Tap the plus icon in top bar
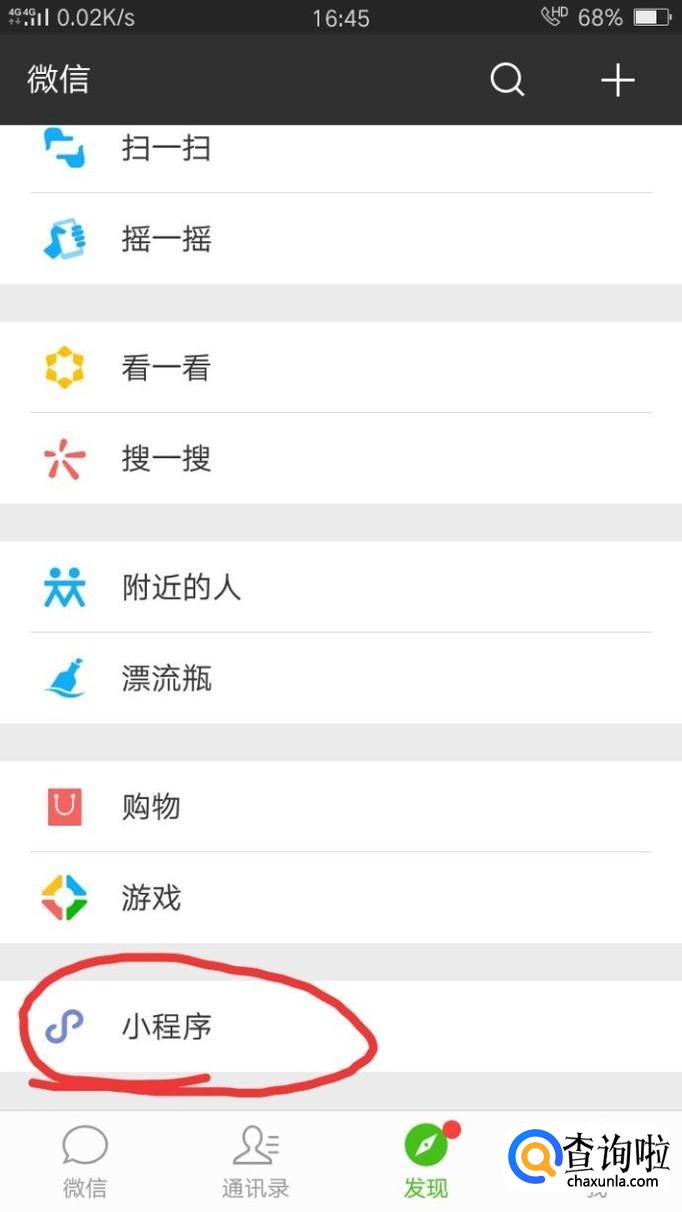Viewport: 682px width, 1212px height. 618,80
